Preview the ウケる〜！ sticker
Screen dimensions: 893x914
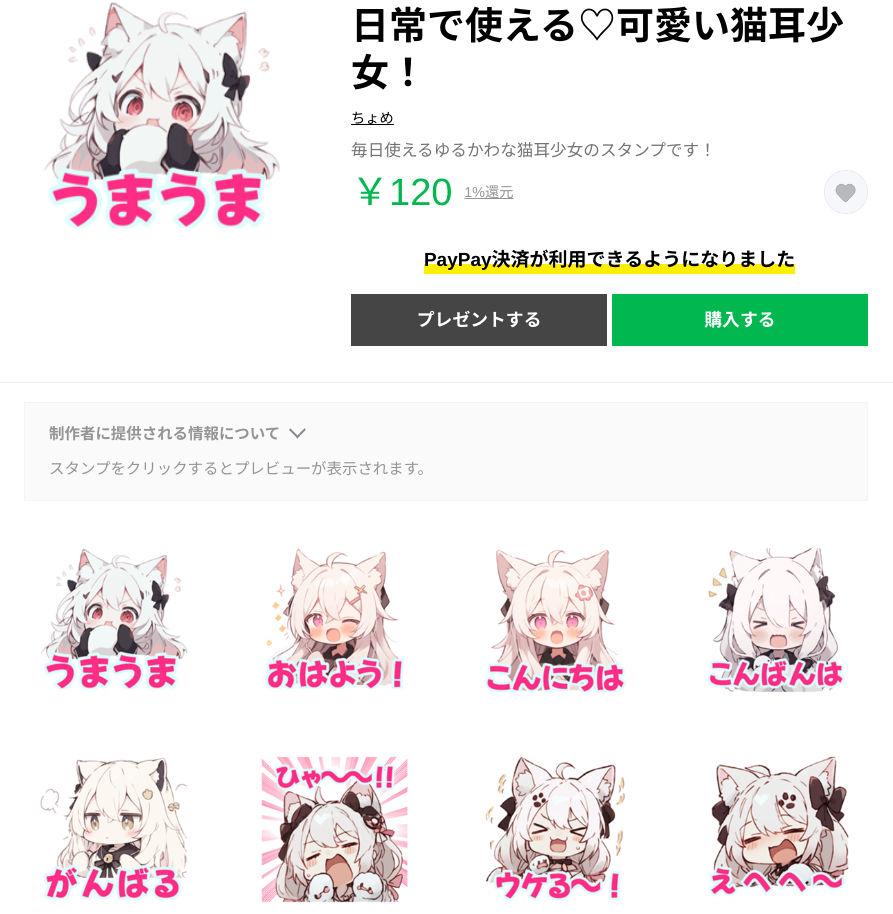(555, 830)
